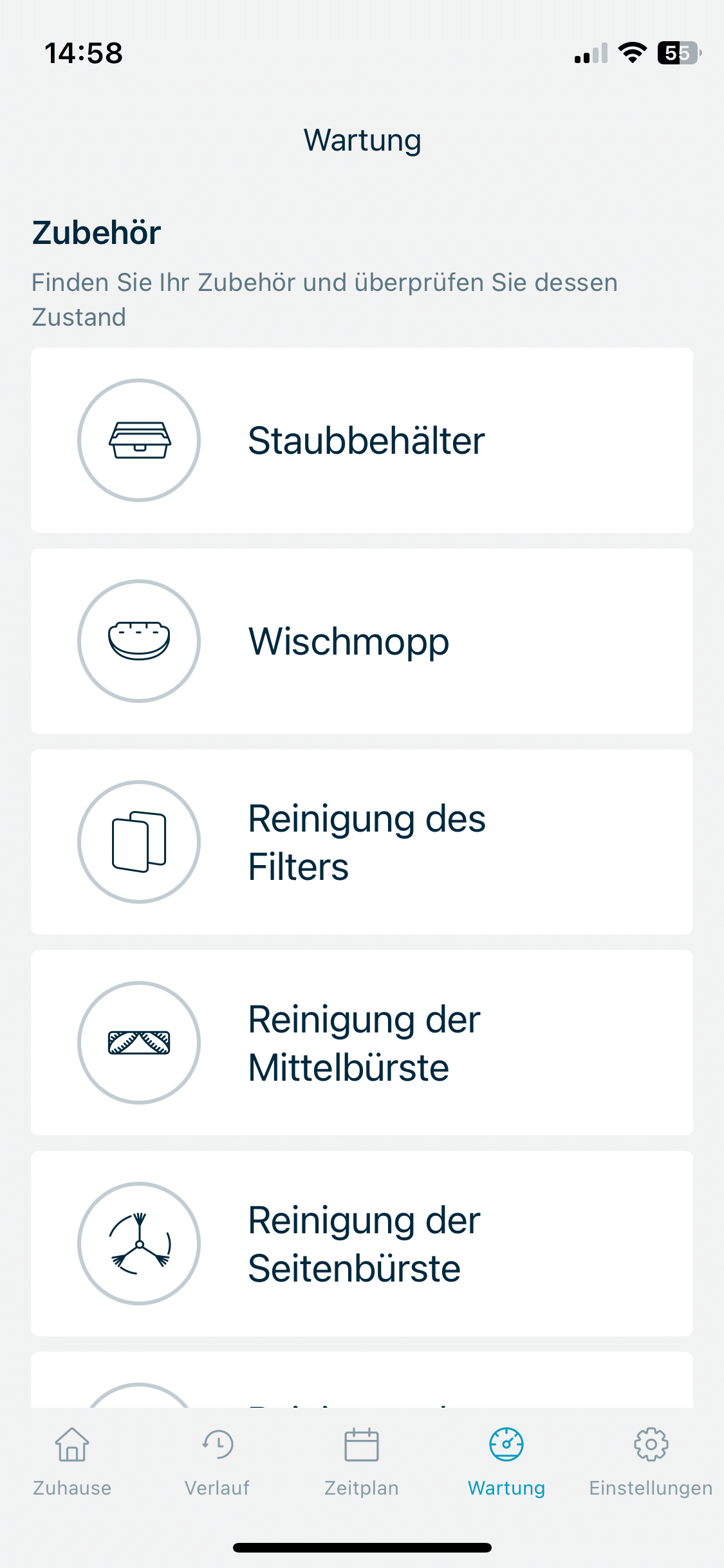Go to the Verlauf tab

(217, 1461)
